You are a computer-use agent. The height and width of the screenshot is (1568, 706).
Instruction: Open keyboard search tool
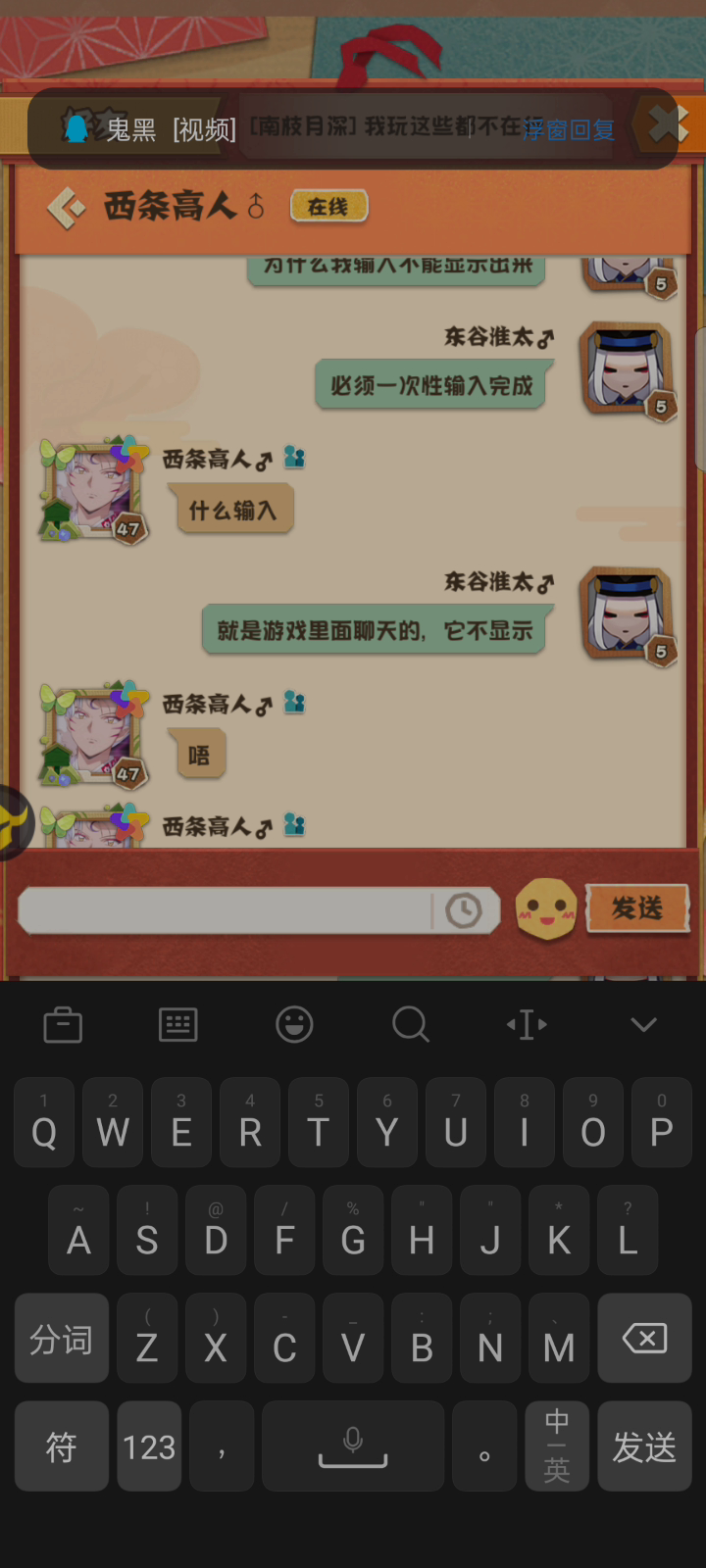click(411, 1025)
